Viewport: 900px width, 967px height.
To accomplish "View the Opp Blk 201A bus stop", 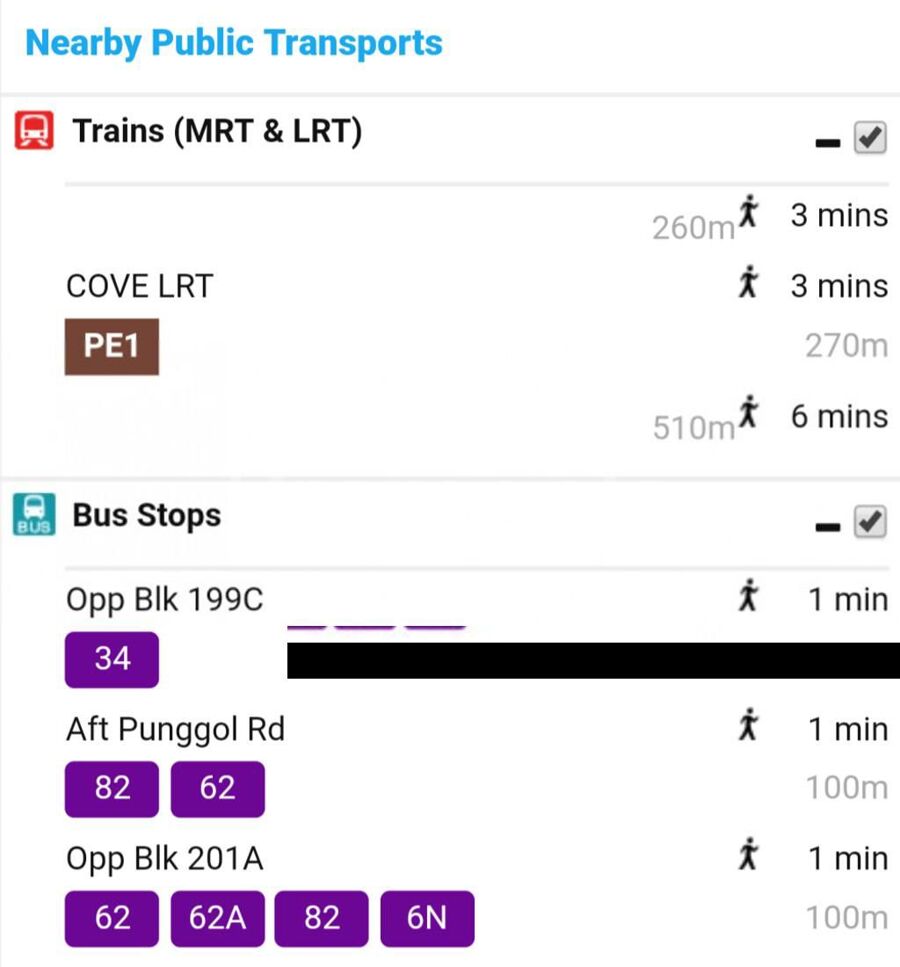I will (165, 858).
